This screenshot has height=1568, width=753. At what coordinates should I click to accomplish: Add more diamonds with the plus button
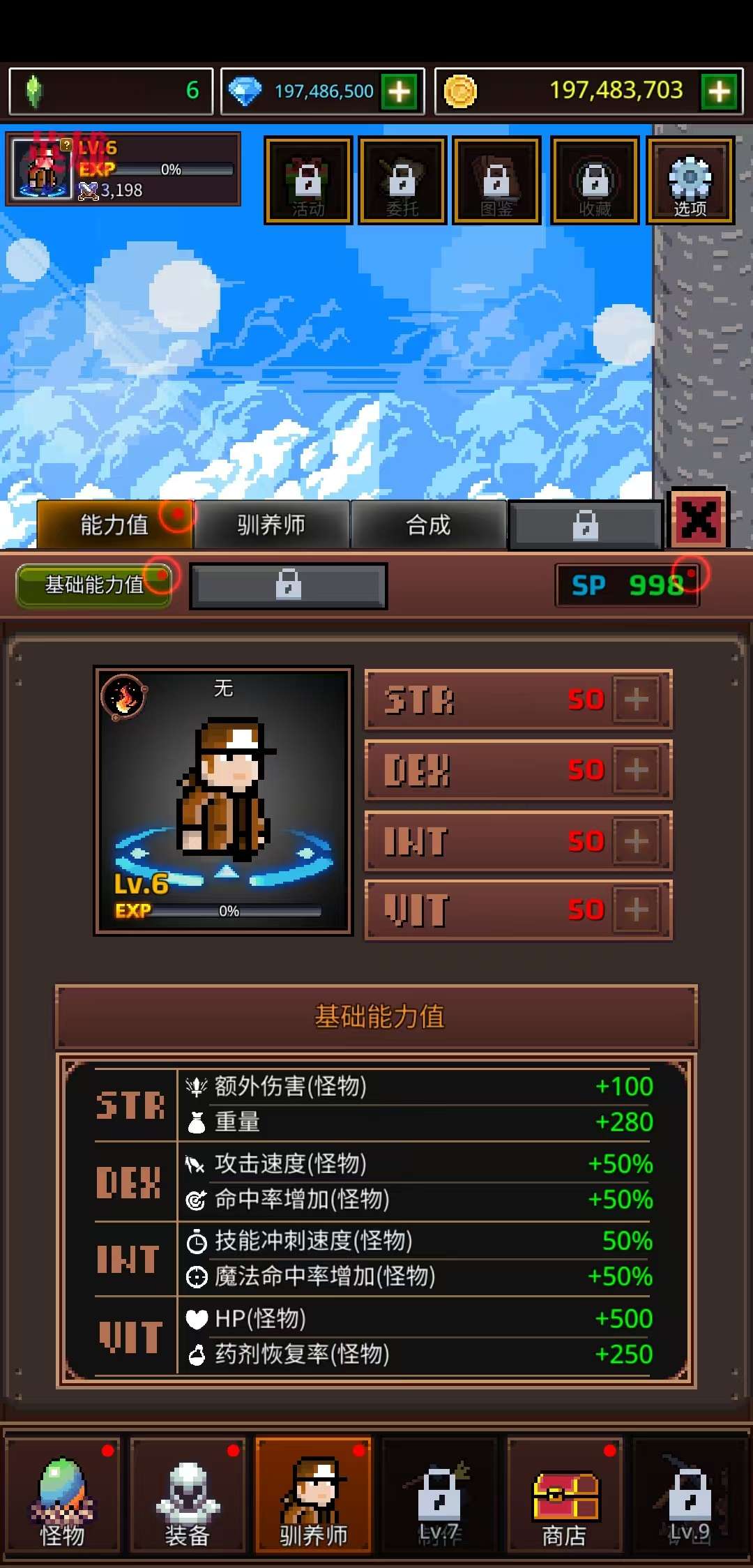pos(400,91)
